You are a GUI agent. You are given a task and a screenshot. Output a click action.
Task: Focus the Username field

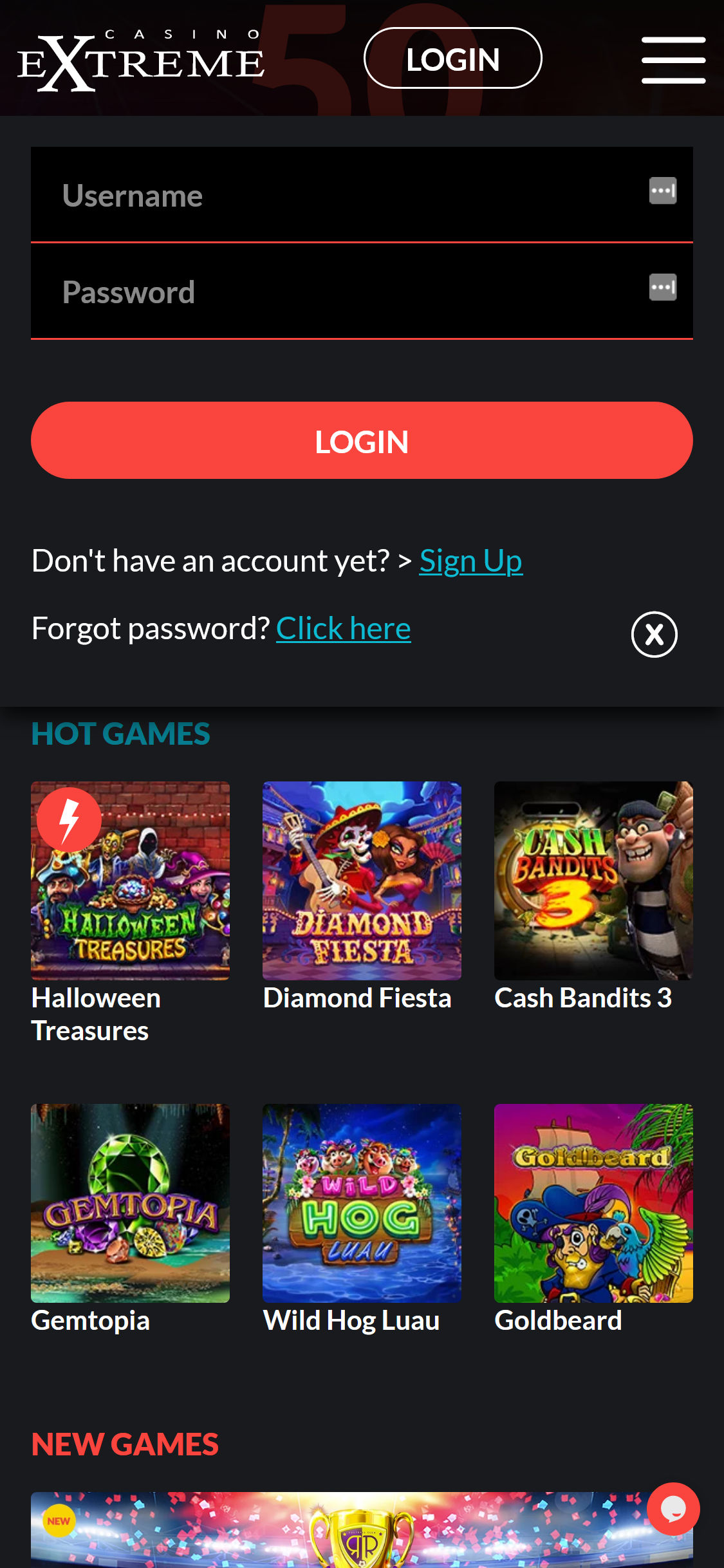coord(362,194)
